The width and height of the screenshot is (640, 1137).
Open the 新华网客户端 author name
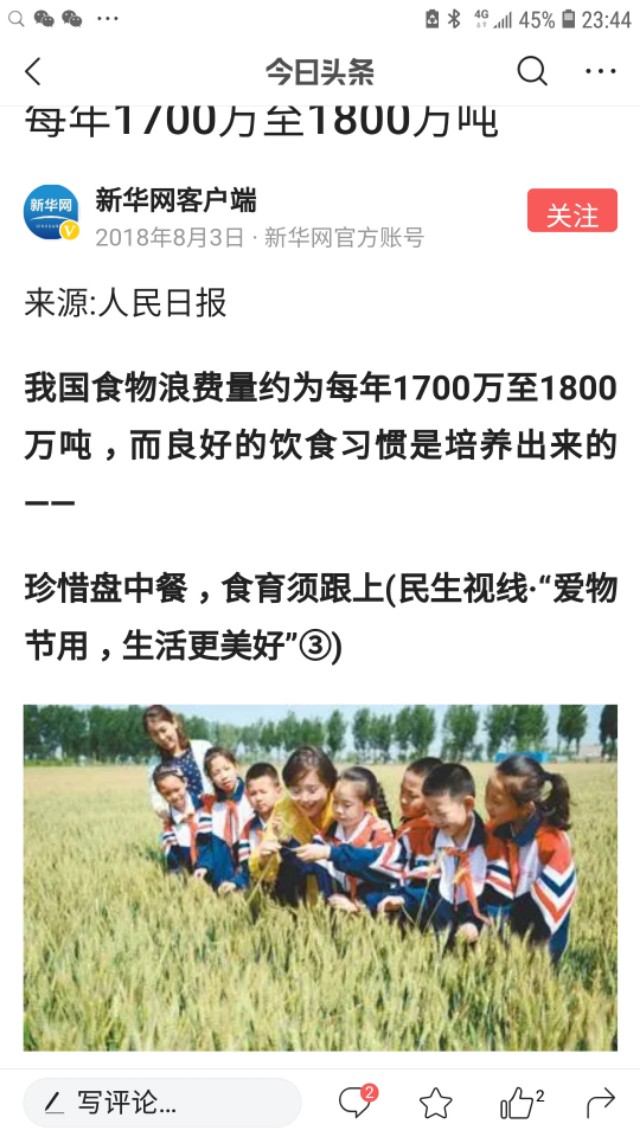tap(175, 200)
